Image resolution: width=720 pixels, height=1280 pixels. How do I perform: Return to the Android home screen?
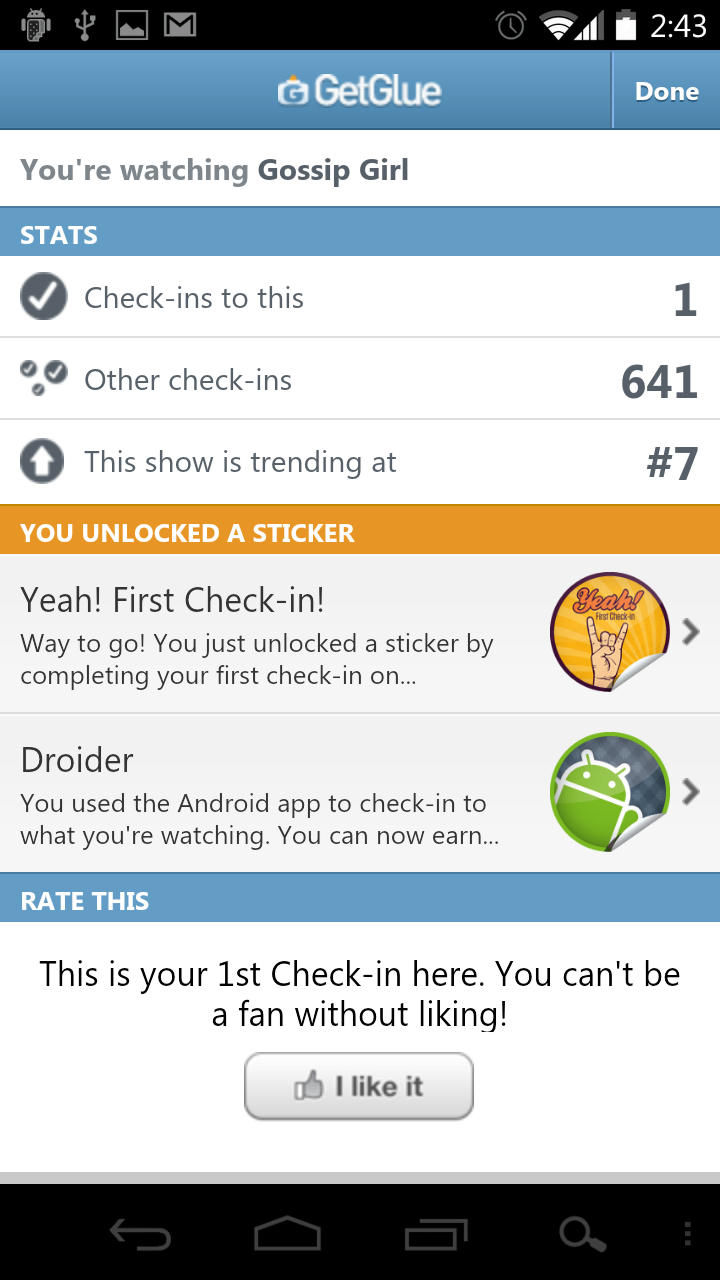coord(287,1235)
